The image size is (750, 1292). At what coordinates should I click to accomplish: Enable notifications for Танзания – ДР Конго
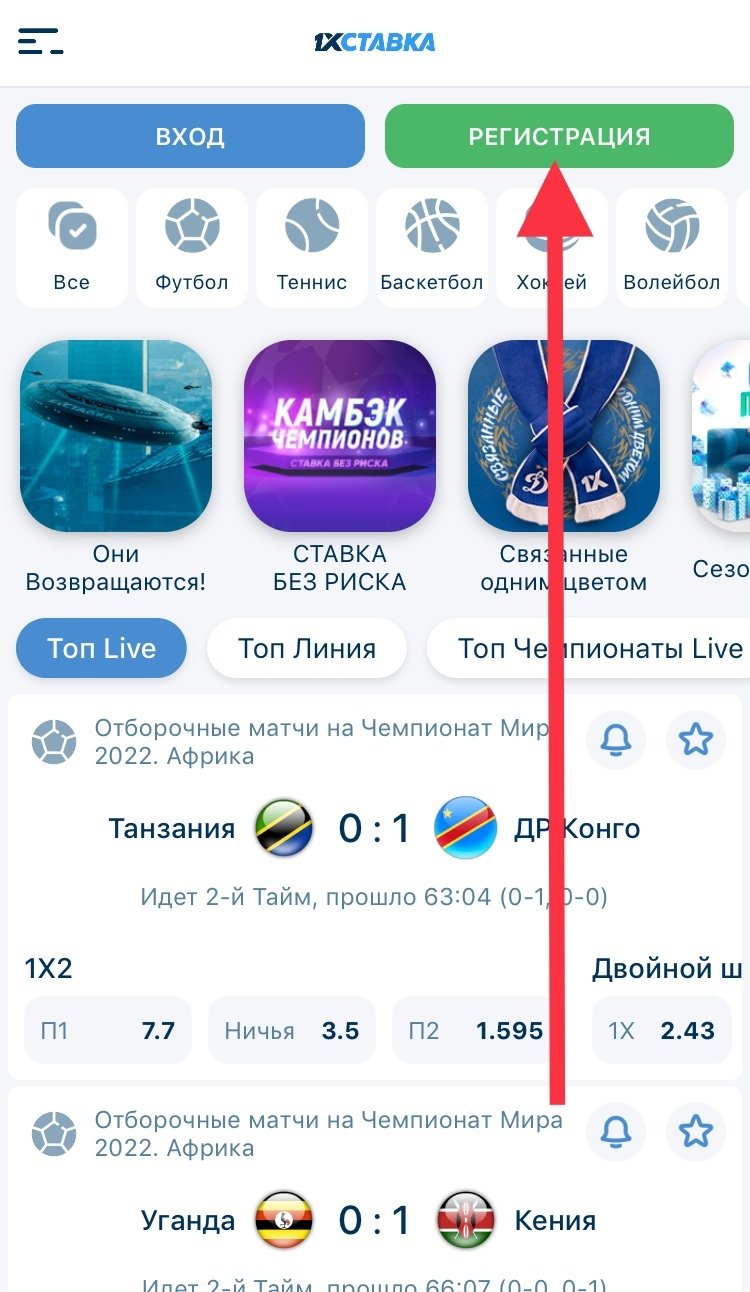(616, 740)
